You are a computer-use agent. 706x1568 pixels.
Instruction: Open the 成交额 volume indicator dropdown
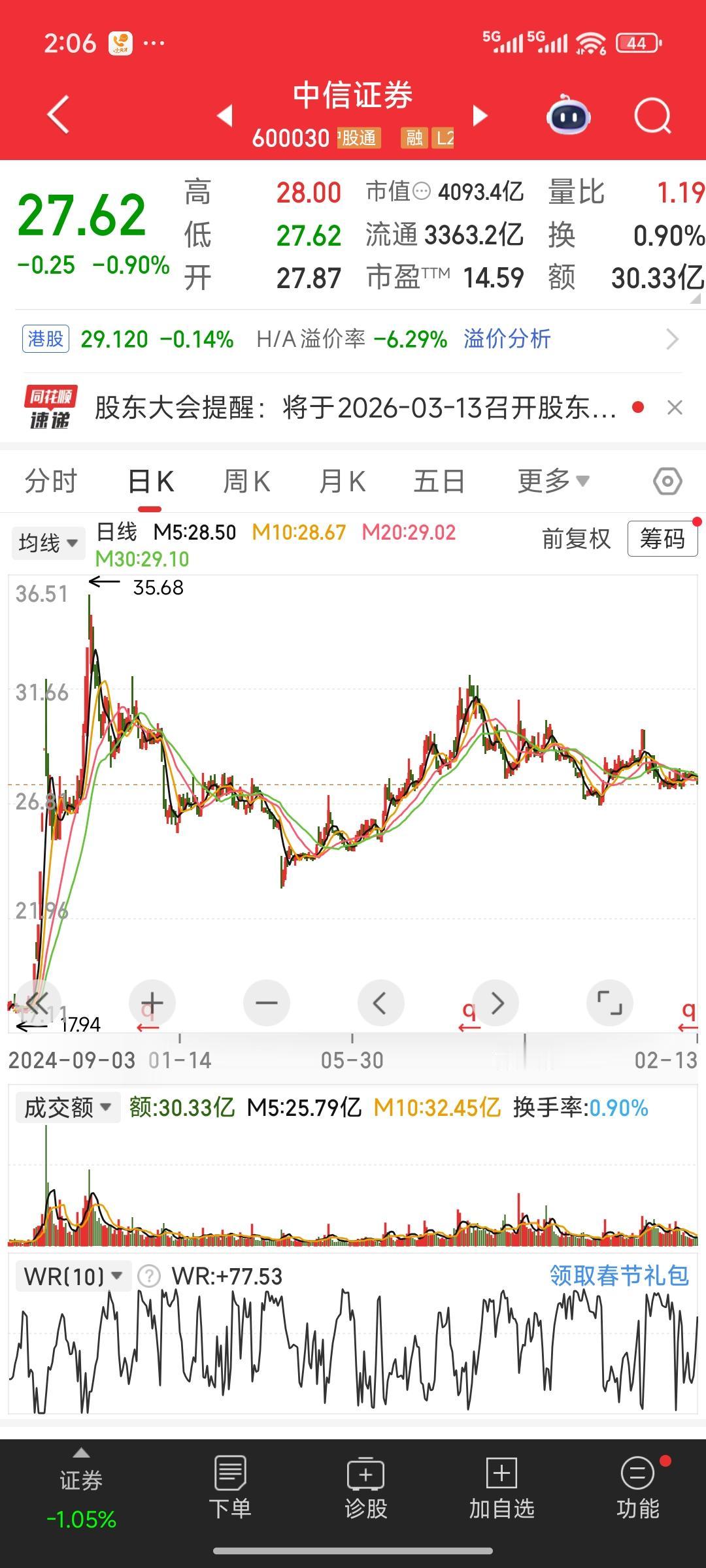[x=66, y=1107]
